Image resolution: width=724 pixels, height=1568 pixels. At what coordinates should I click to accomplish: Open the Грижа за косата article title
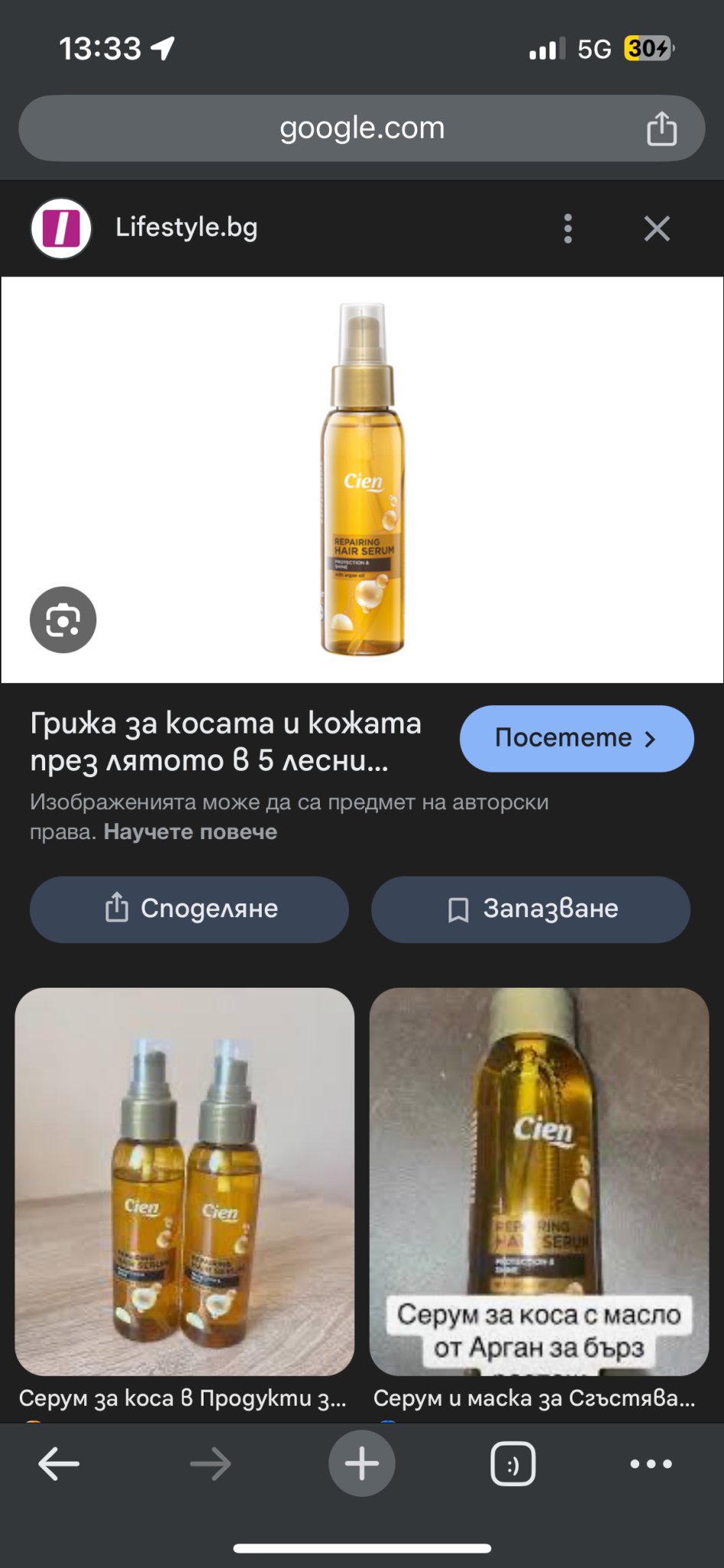pyautogui.click(x=226, y=741)
